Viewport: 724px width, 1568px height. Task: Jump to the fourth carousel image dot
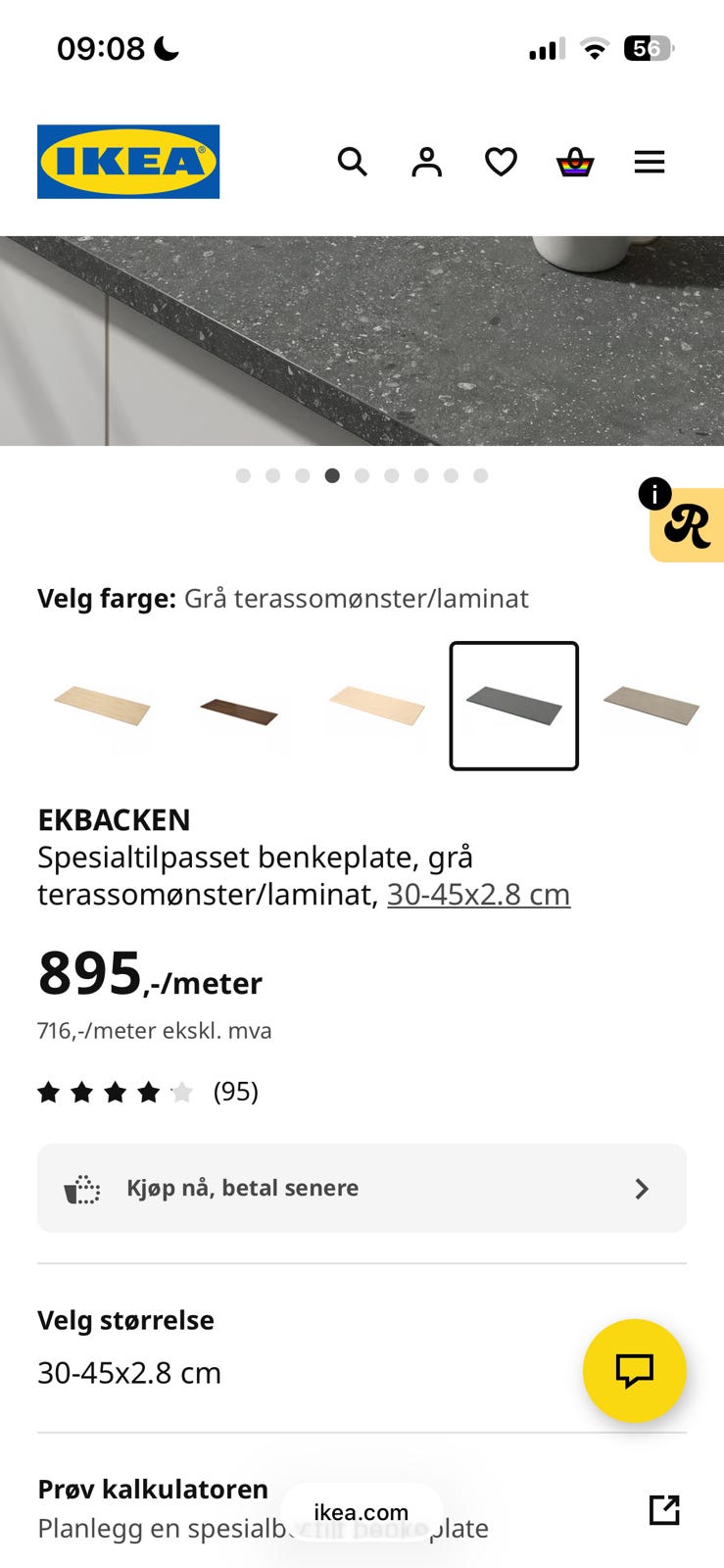pyautogui.click(x=332, y=475)
